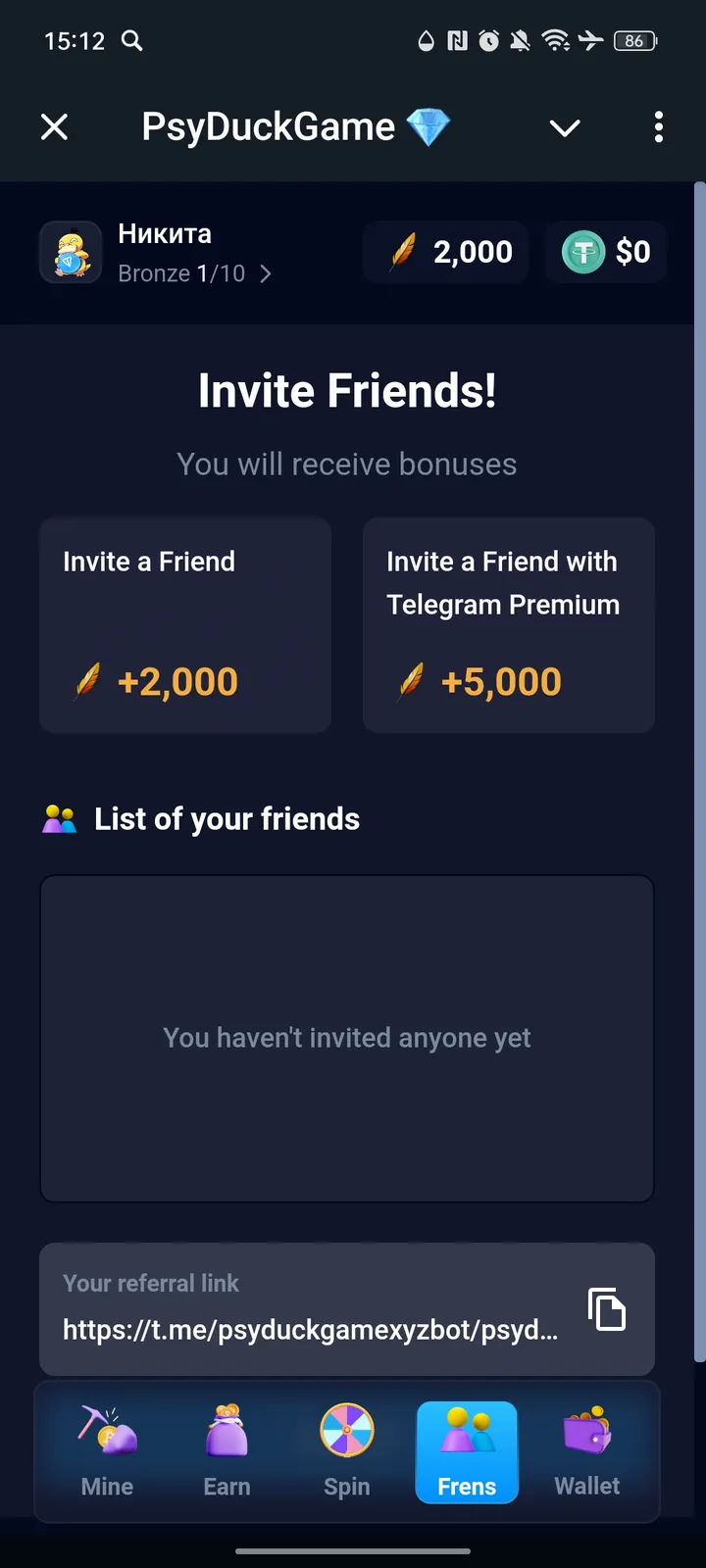Collapse the mini app with the chevron
The image size is (706, 1568).
[x=565, y=127]
